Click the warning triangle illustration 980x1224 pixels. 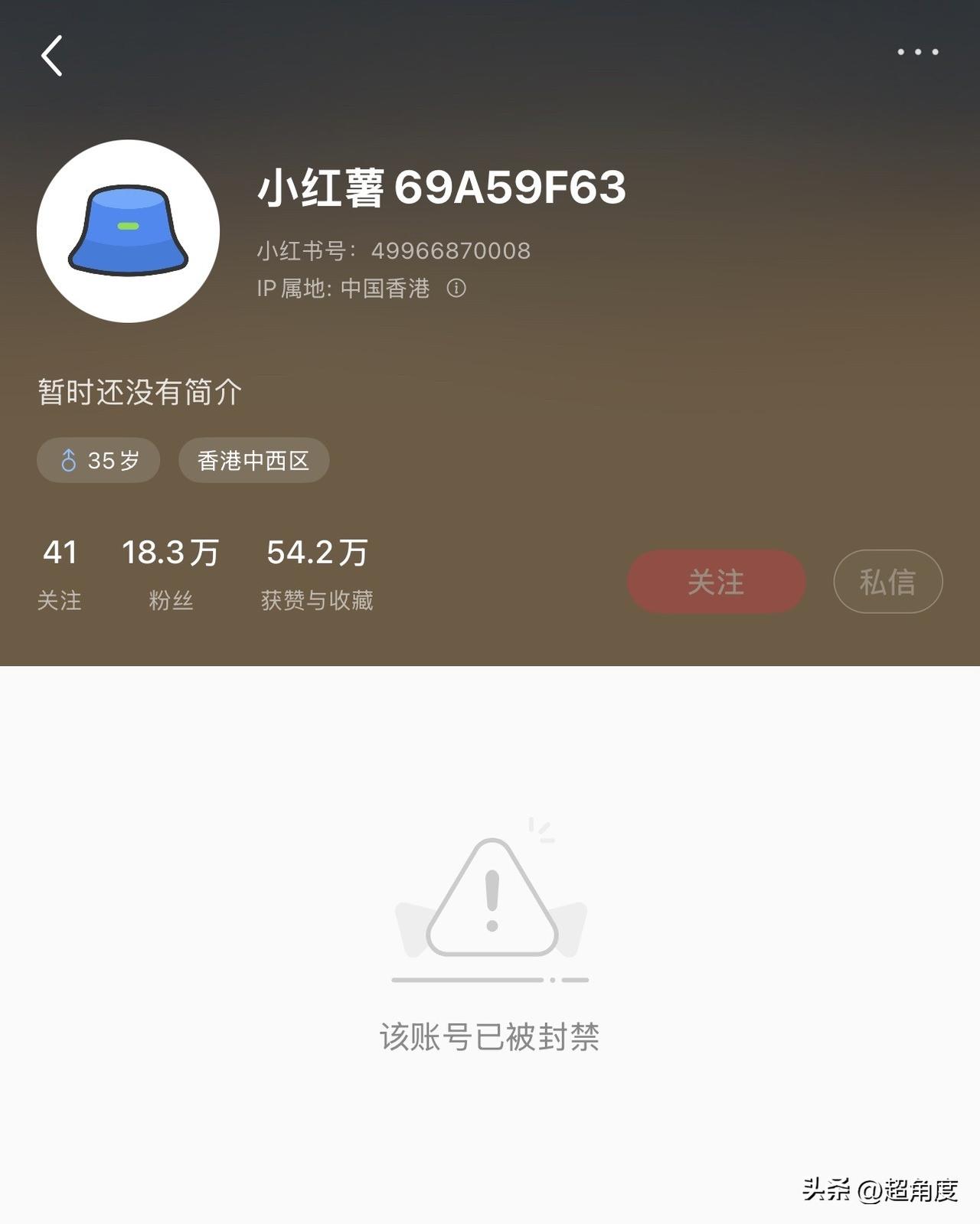490,896
